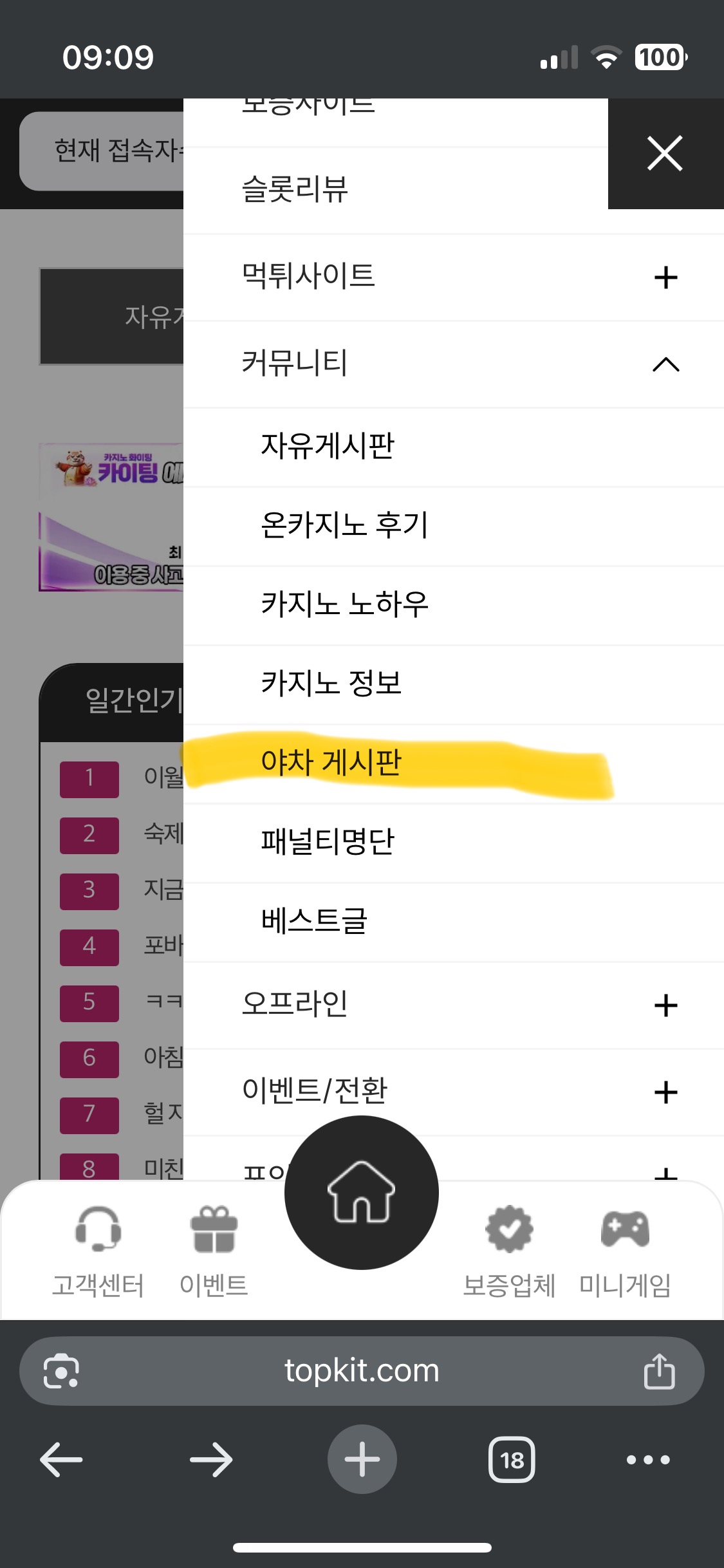The height and width of the screenshot is (1568, 724).
Task: View the 18 open browser tabs
Action: (512, 1459)
